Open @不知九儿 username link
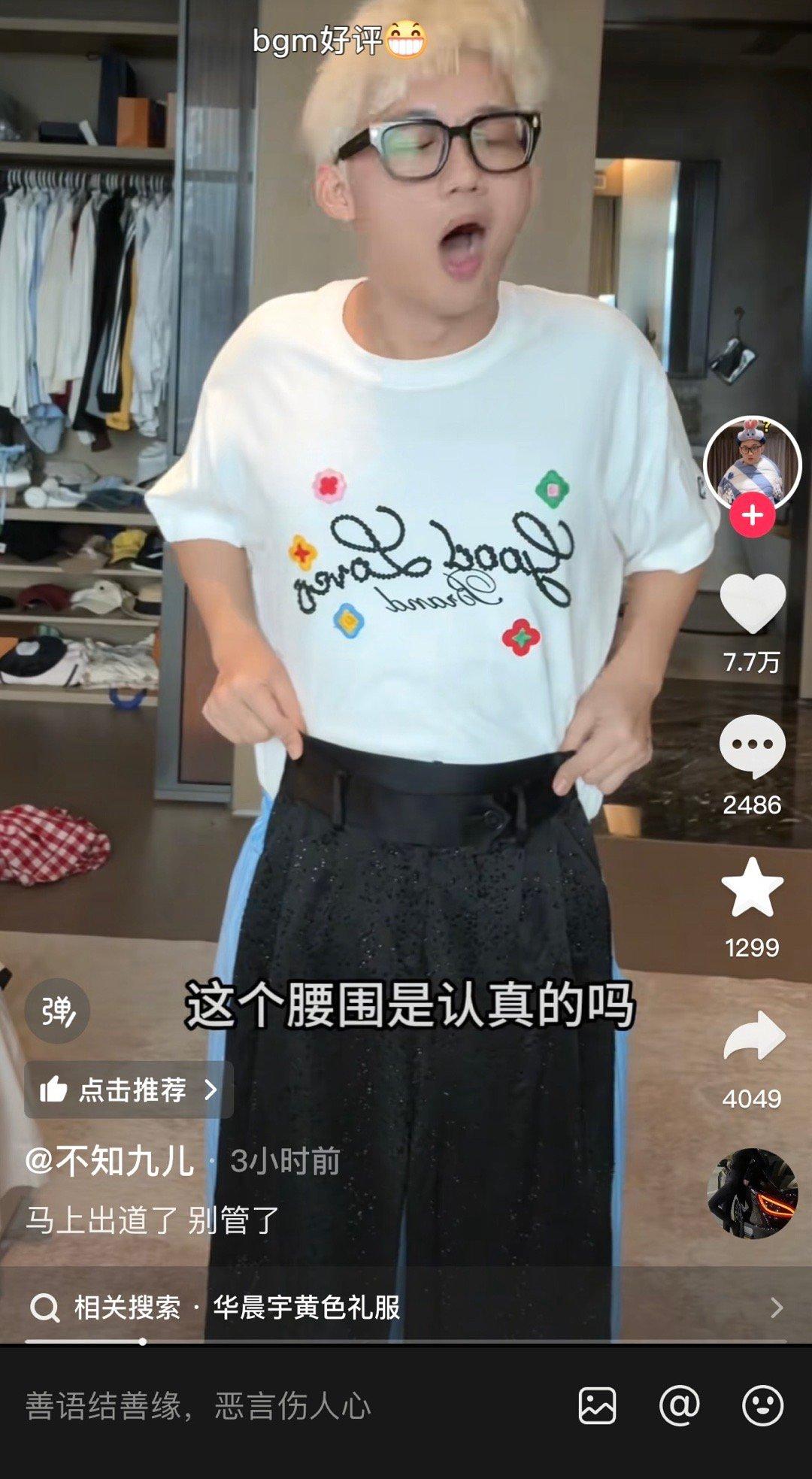 coord(110,1161)
